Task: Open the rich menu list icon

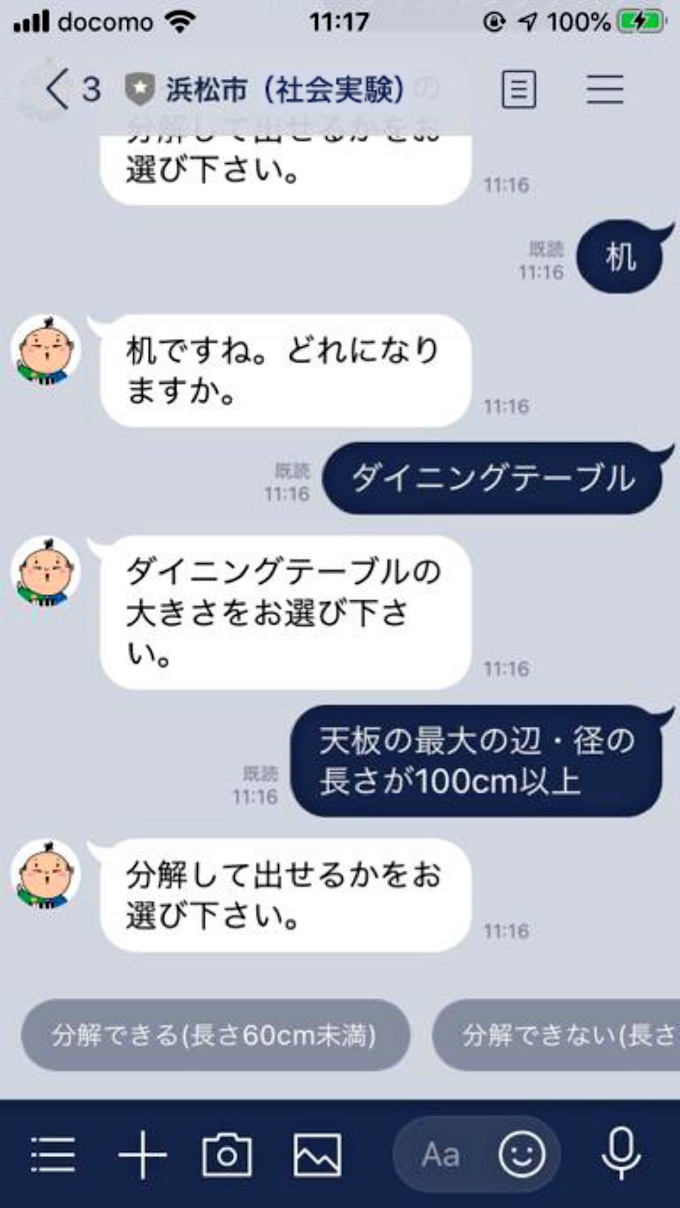Action: [x=52, y=1155]
